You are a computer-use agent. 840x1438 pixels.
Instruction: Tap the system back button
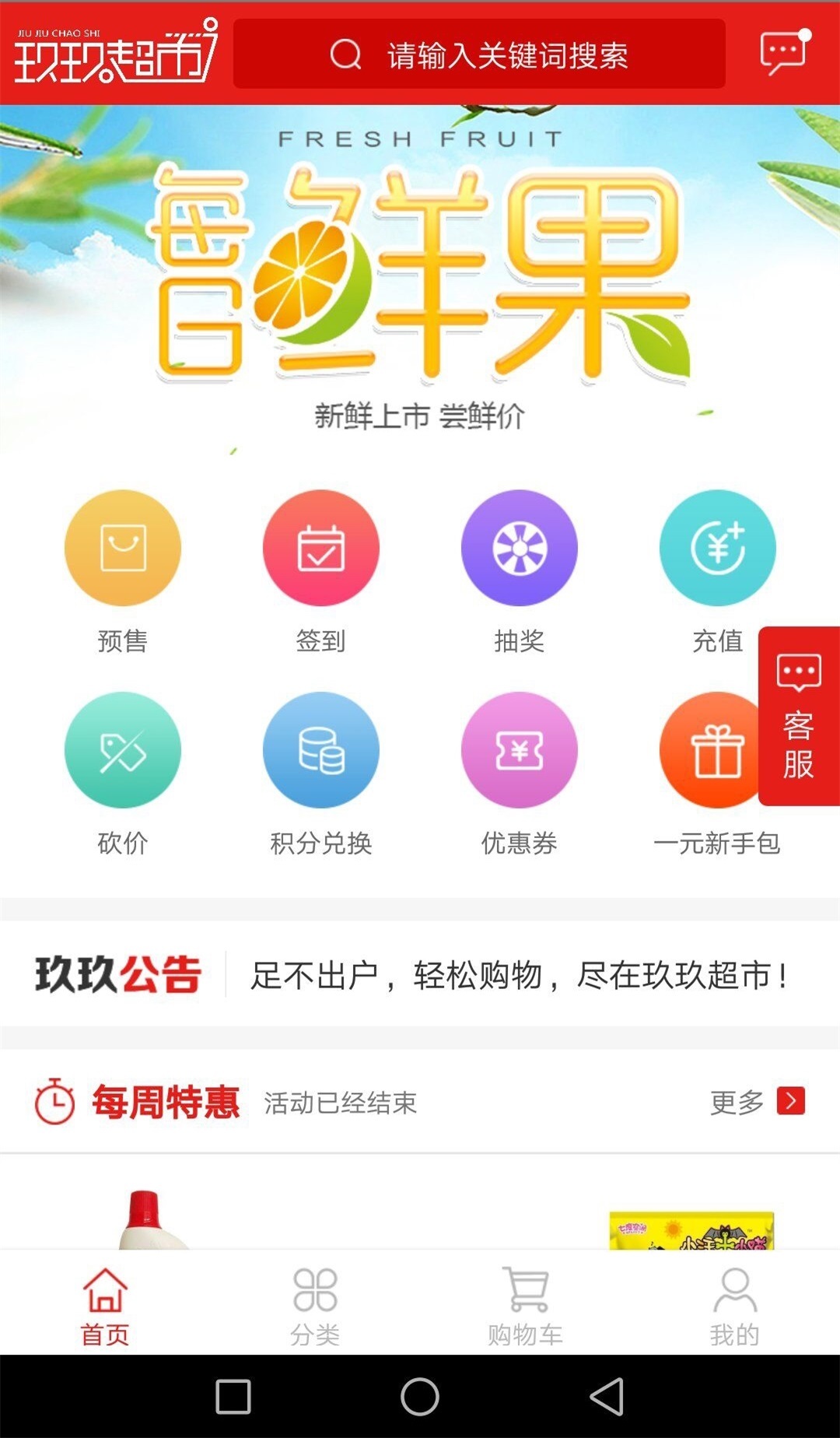pos(607,1396)
